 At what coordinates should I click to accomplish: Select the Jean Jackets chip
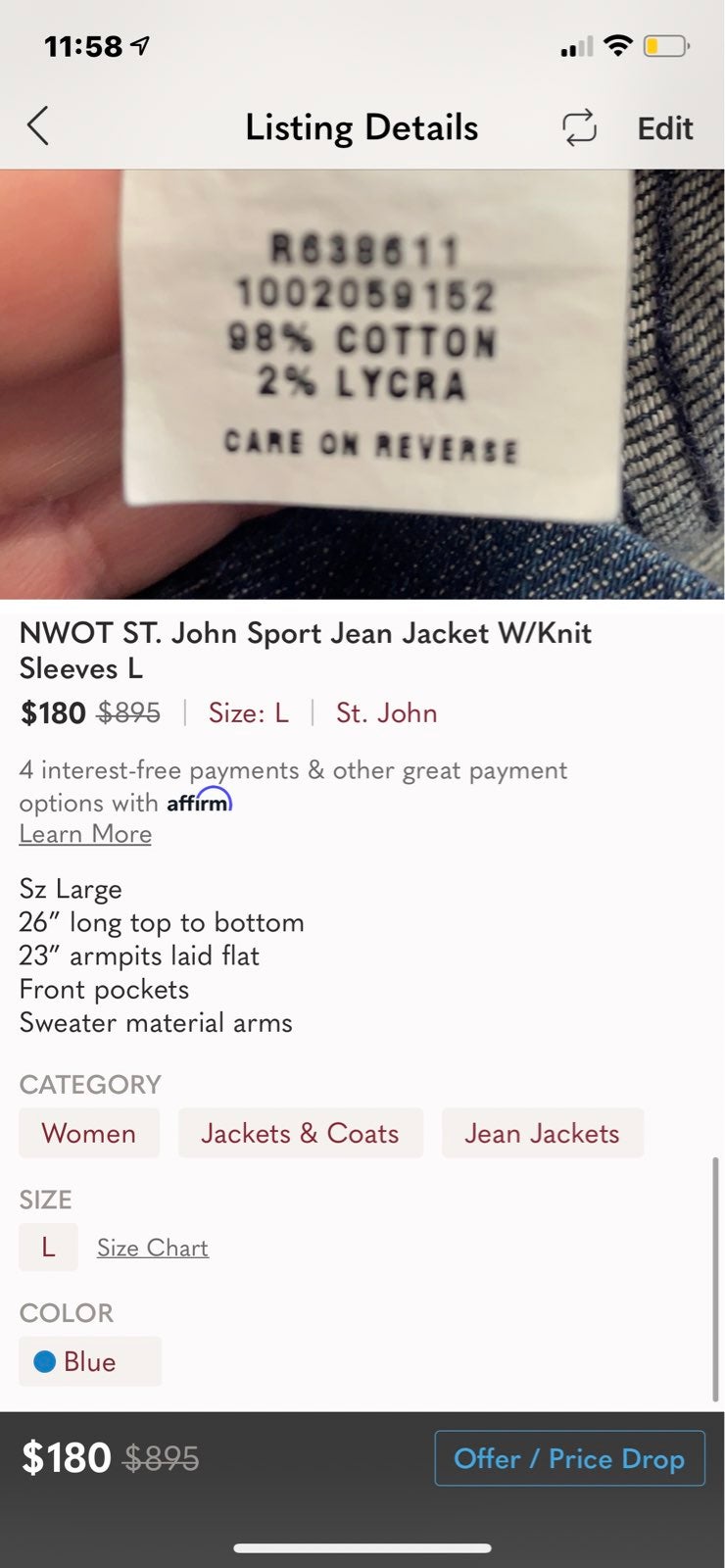tap(542, 1133)
